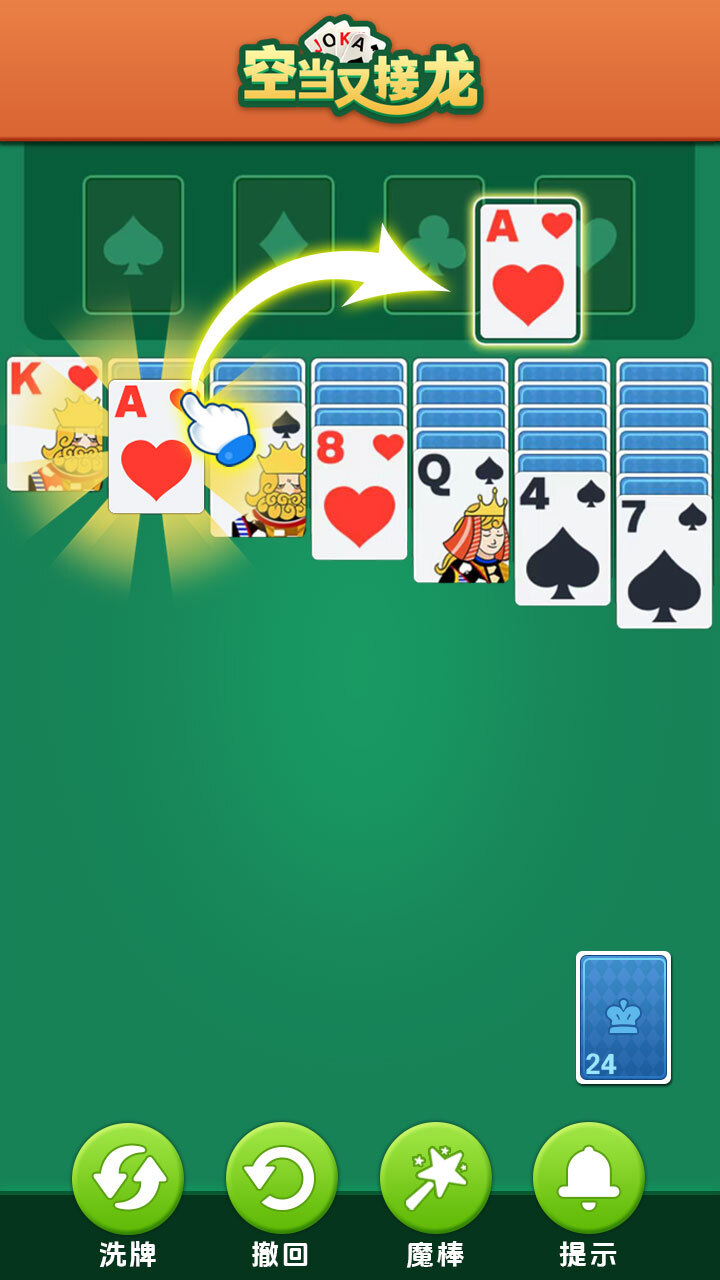This screenshot has width=720, height=1280.
Task: Select the 8 of hearts card
Action: 359,495
